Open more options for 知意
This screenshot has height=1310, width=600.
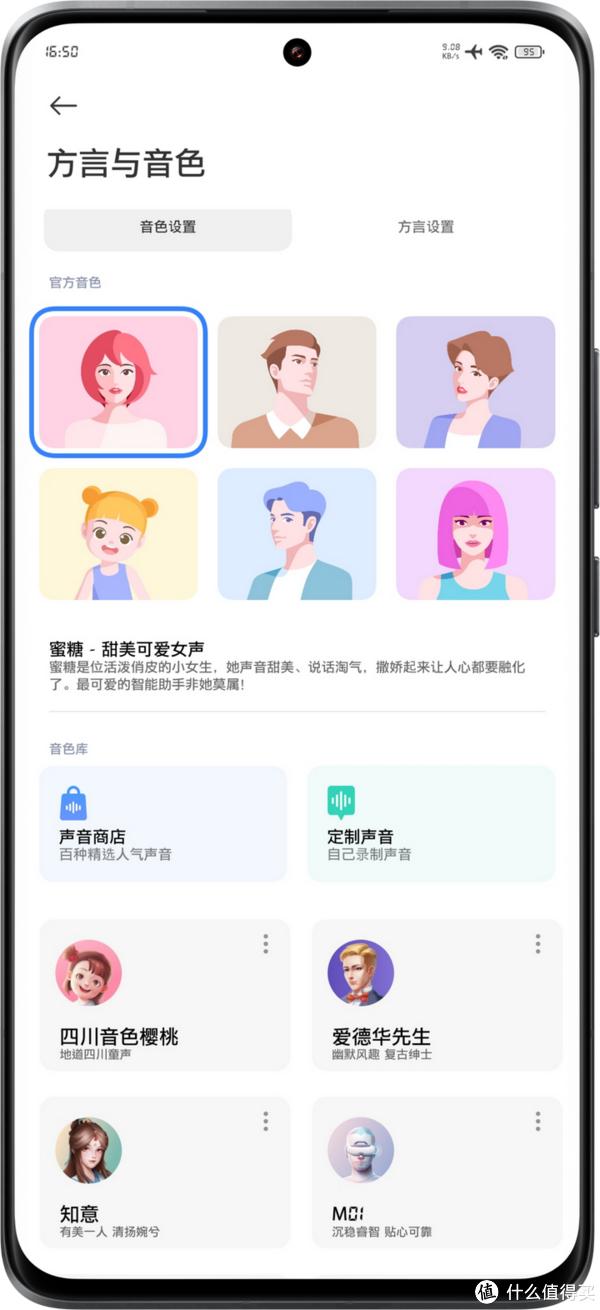point(266,1121)
